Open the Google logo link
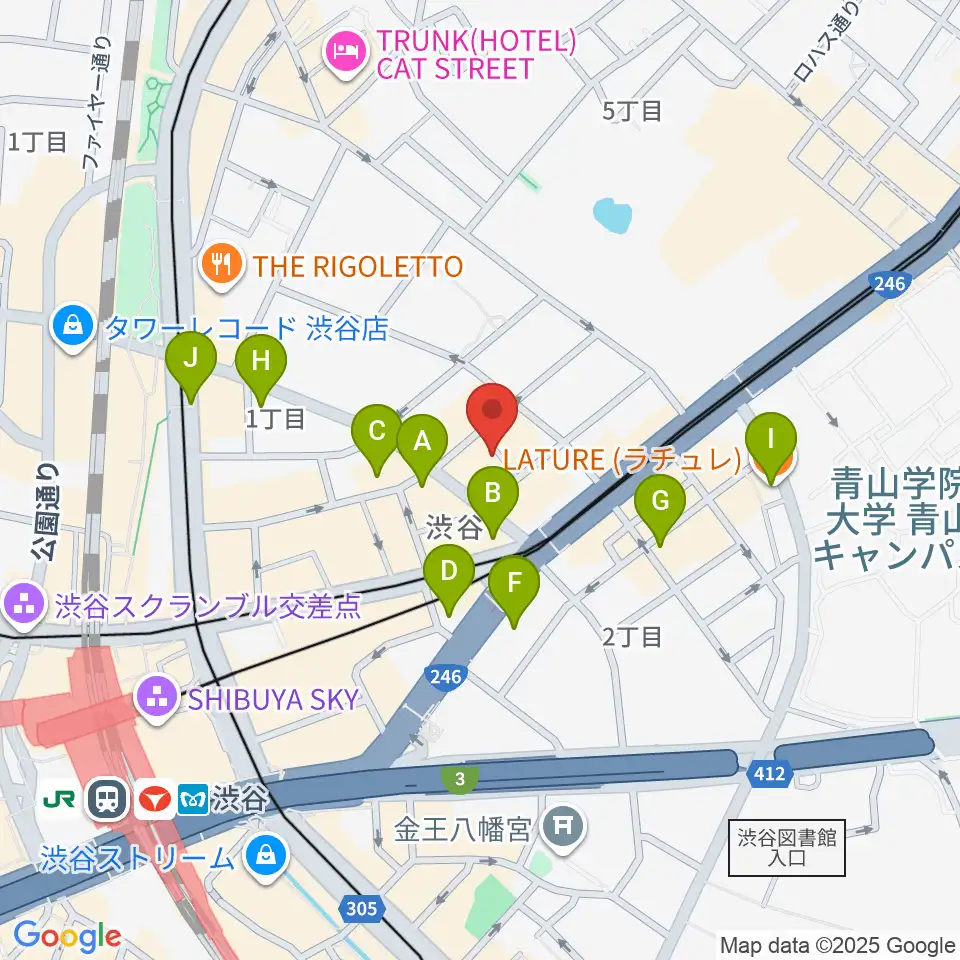The height and width of the screenshot is (960, 960). tap(67, 937)
